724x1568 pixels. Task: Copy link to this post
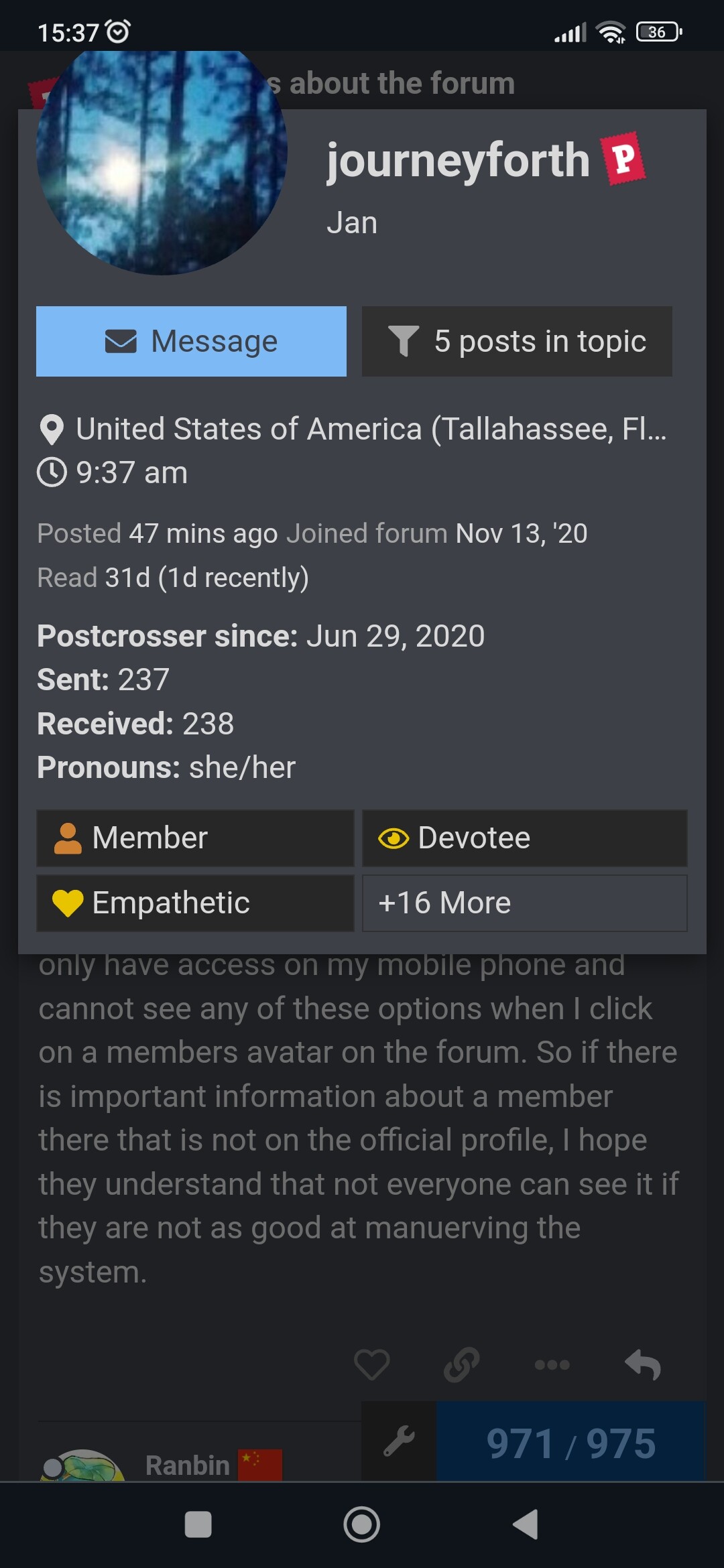click(x=462, y=1364)
